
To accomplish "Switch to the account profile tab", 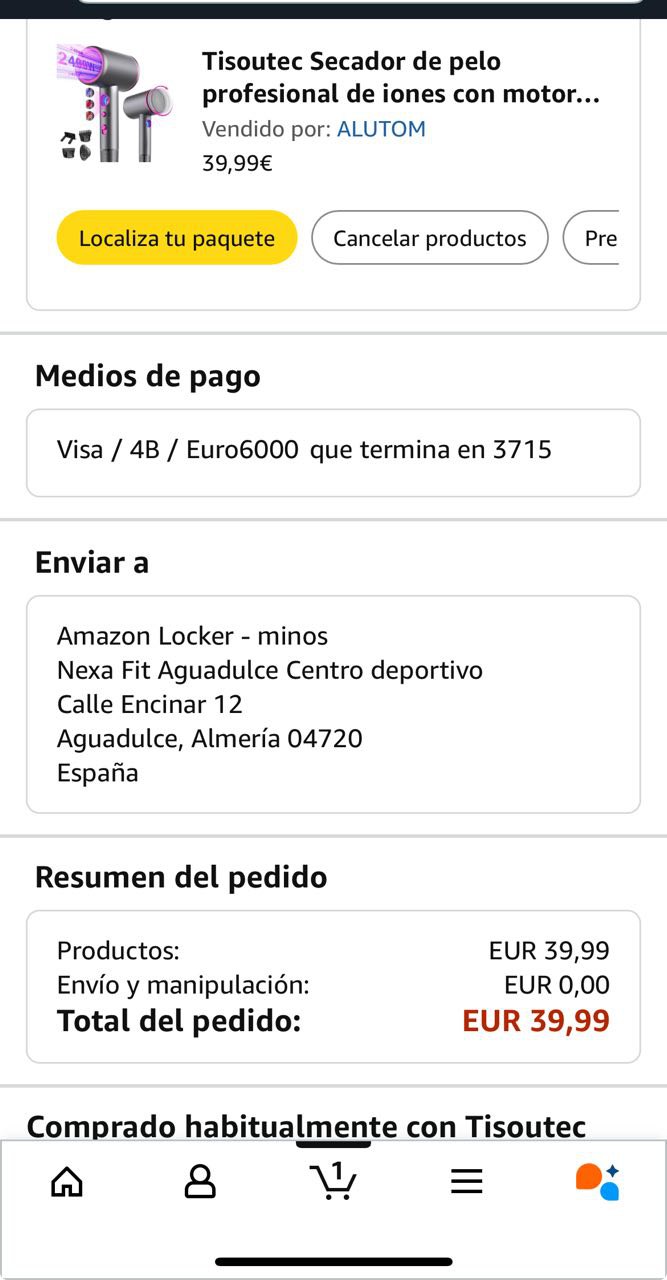I will [x=200, y=1181].
